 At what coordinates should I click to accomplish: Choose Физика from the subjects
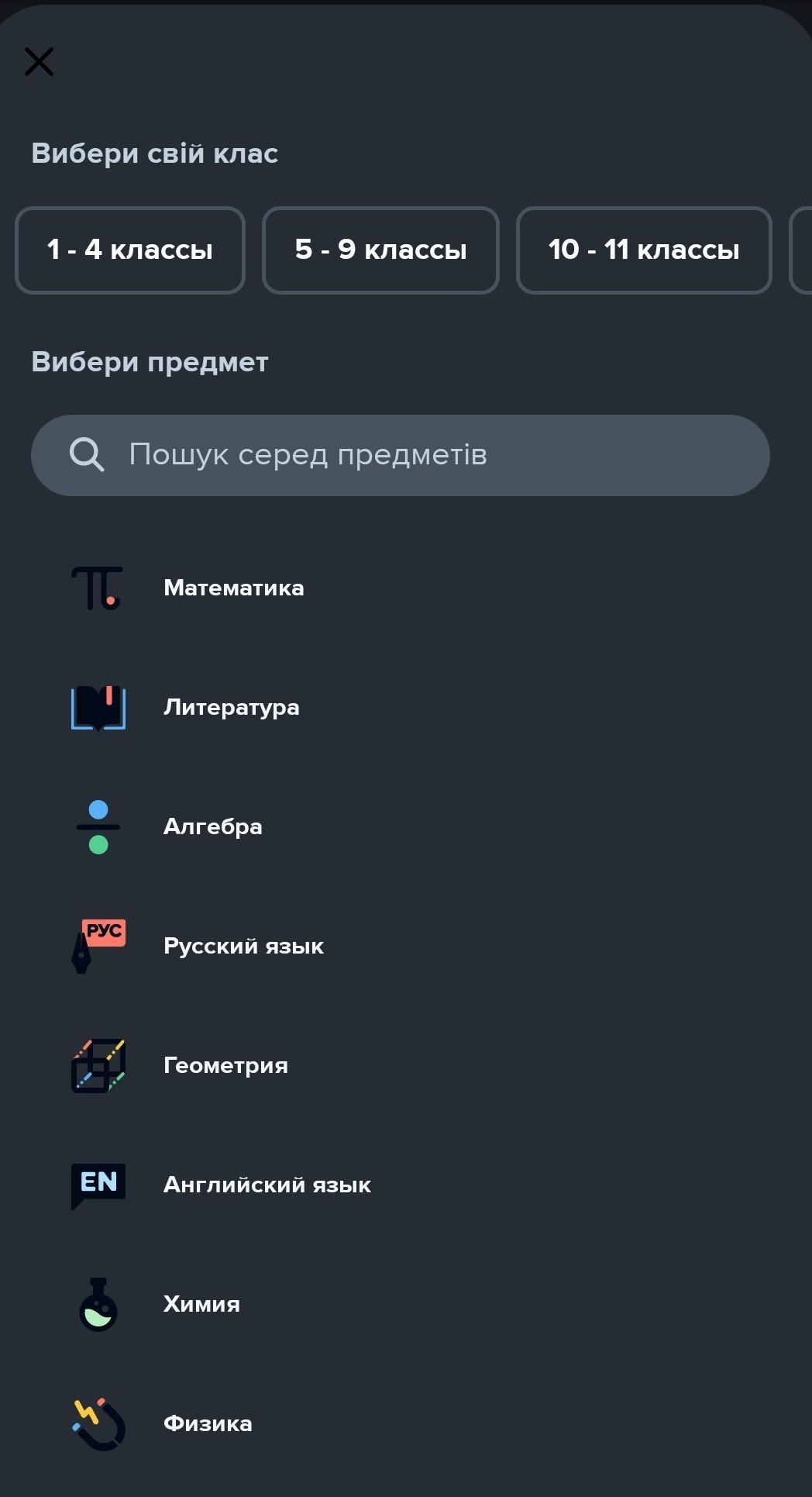pyautogui.click(x=208, y=1423)
